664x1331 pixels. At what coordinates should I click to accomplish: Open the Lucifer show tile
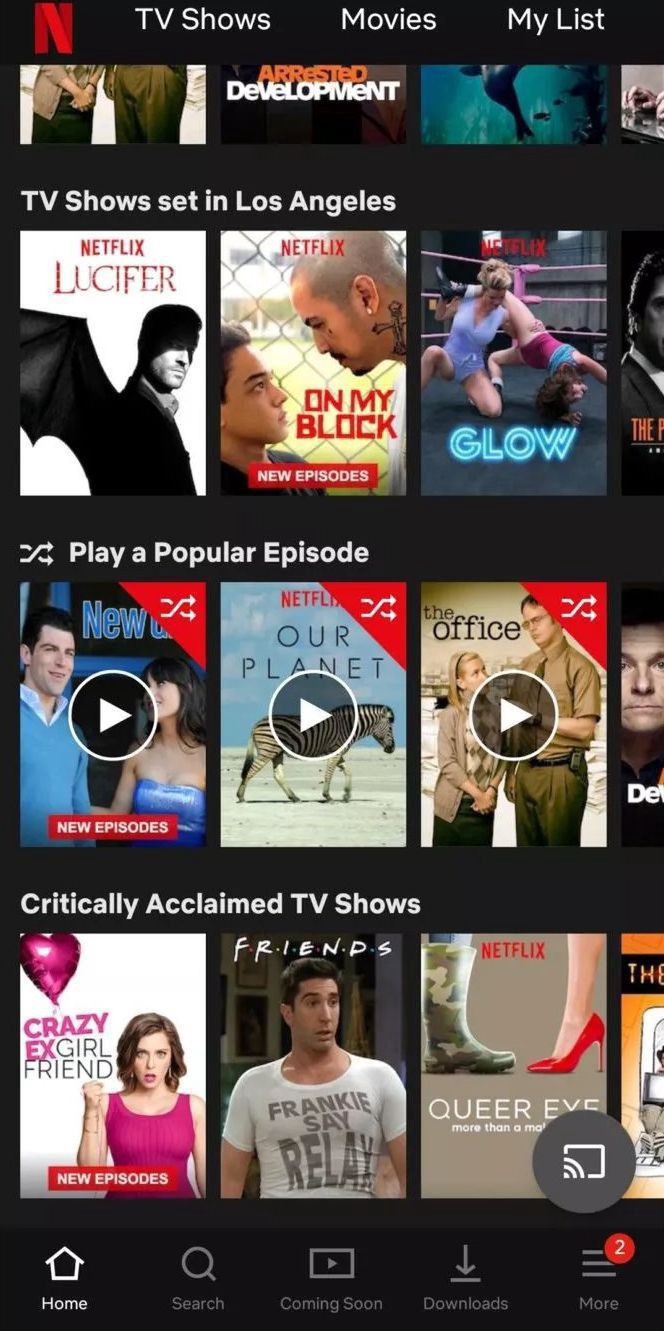113,363
